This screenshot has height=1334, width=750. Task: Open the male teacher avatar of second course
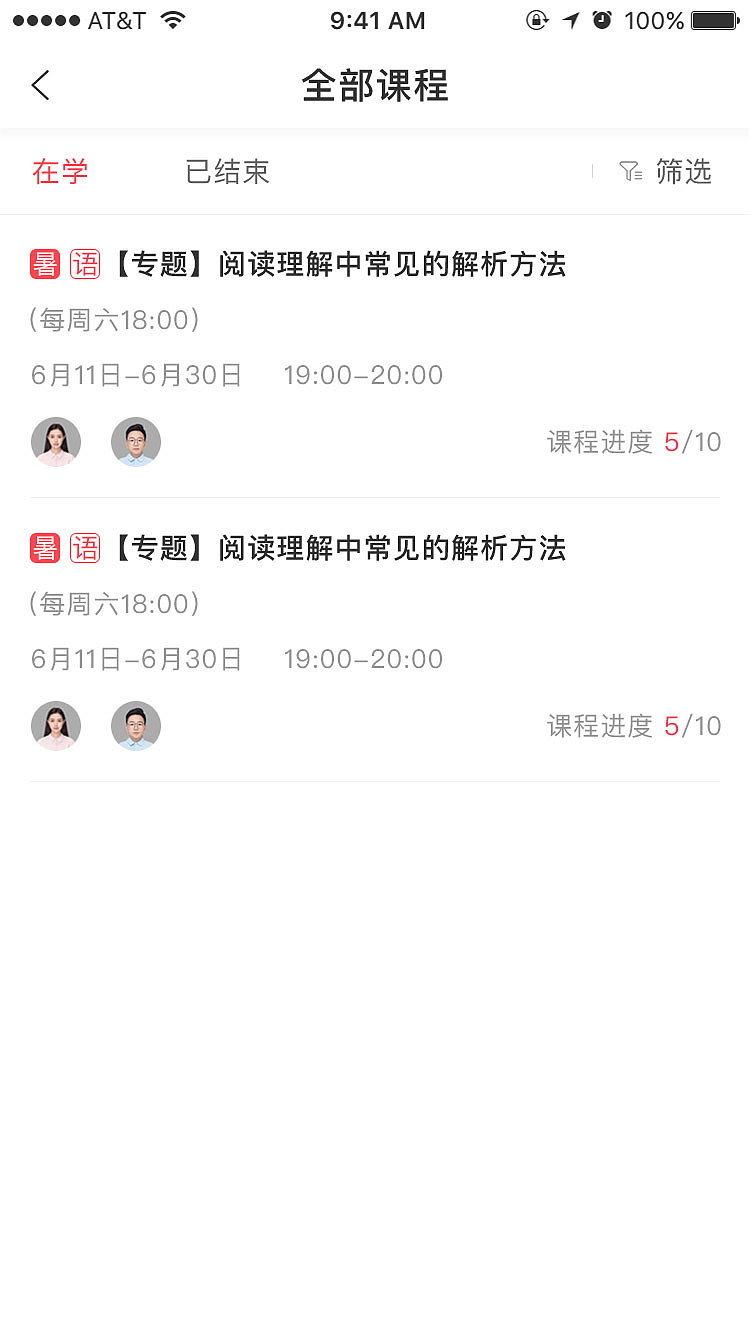tap(135, 726)
